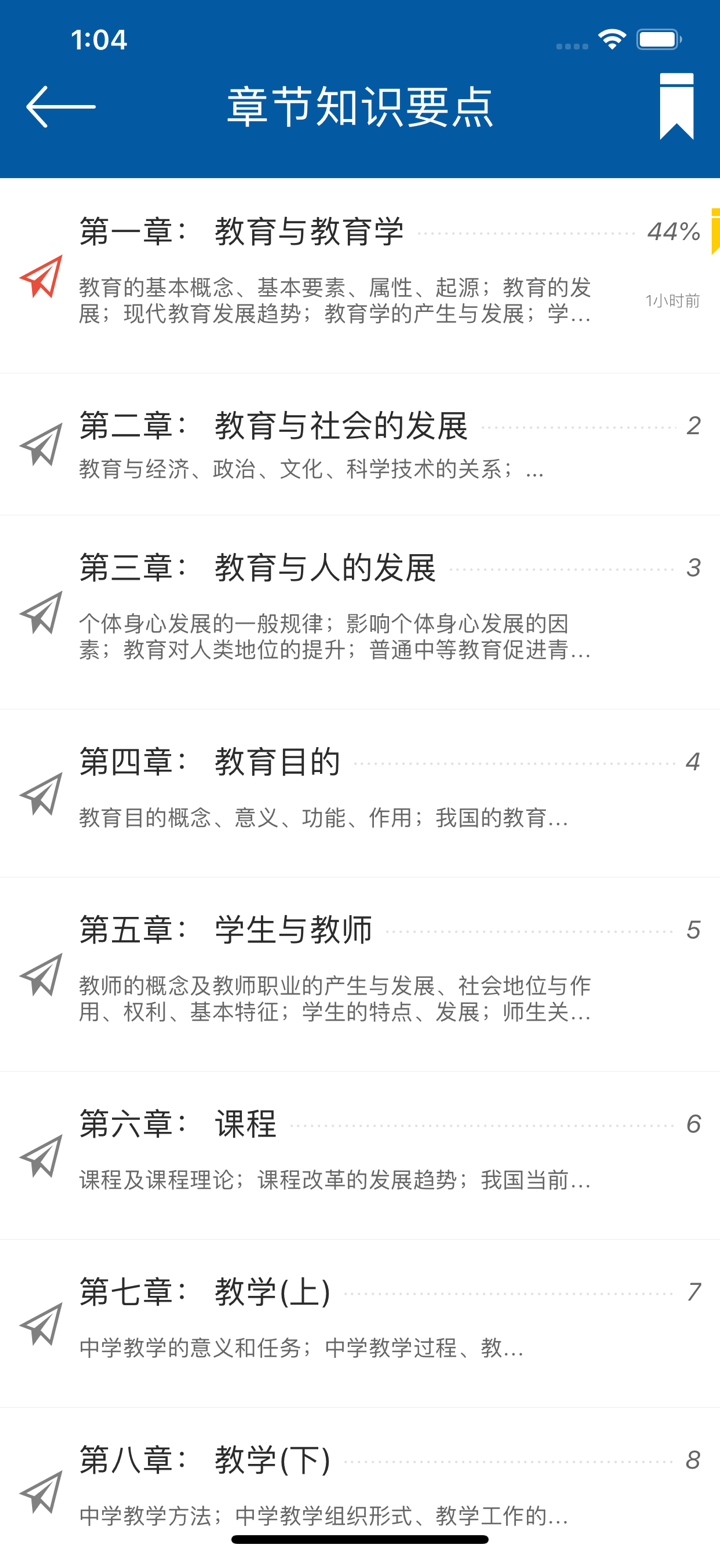
Task: Click the back arrow in the header
Action: (58, 105)
